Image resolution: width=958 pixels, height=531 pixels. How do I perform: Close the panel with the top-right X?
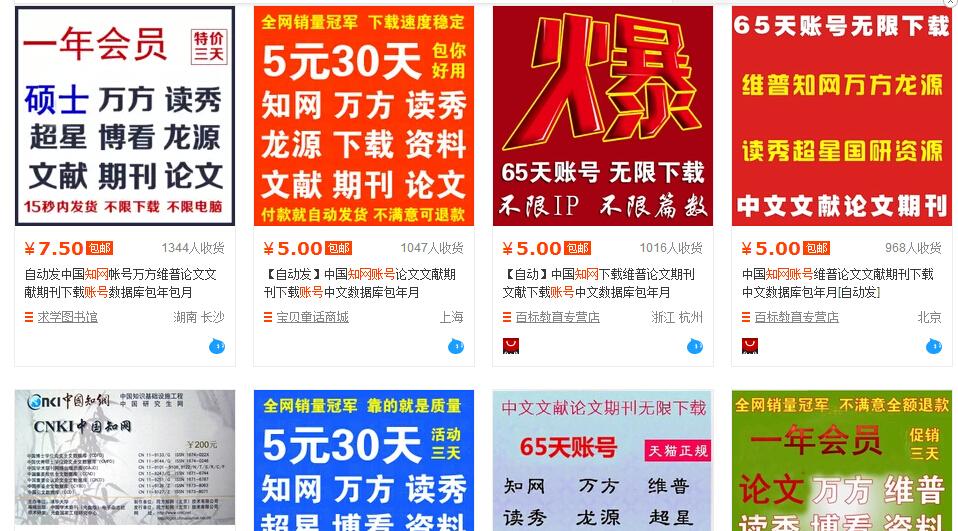click(951, 4)
